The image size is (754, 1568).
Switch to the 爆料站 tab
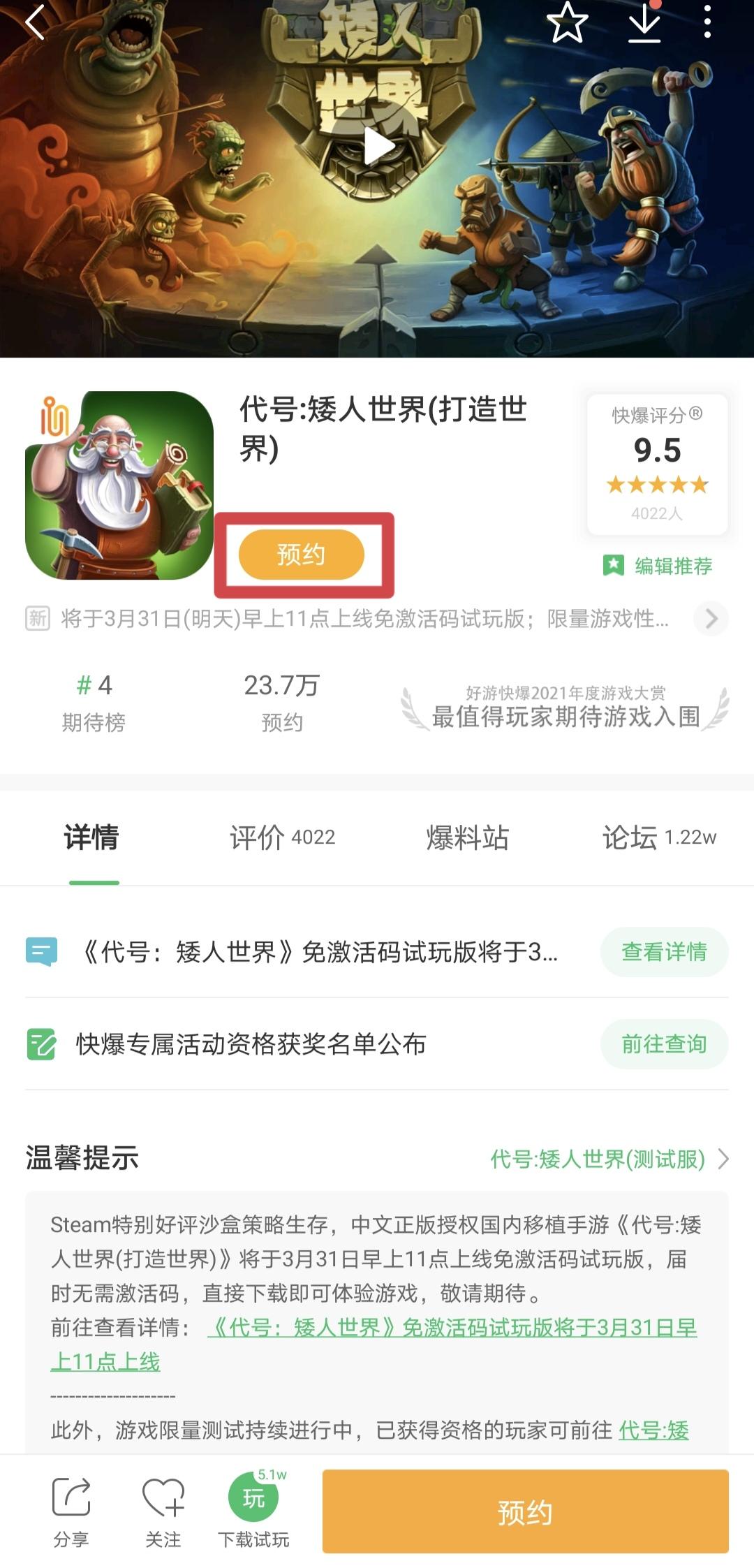(x=467, y=837)
